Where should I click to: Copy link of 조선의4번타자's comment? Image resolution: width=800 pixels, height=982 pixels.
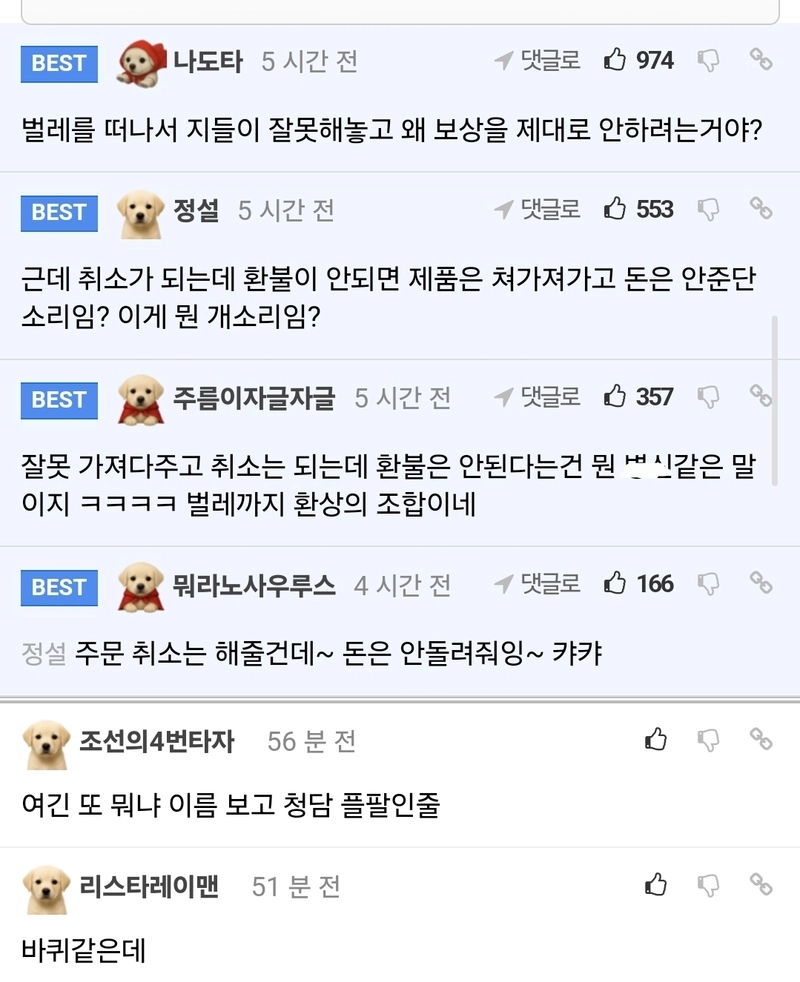point(761,740)
